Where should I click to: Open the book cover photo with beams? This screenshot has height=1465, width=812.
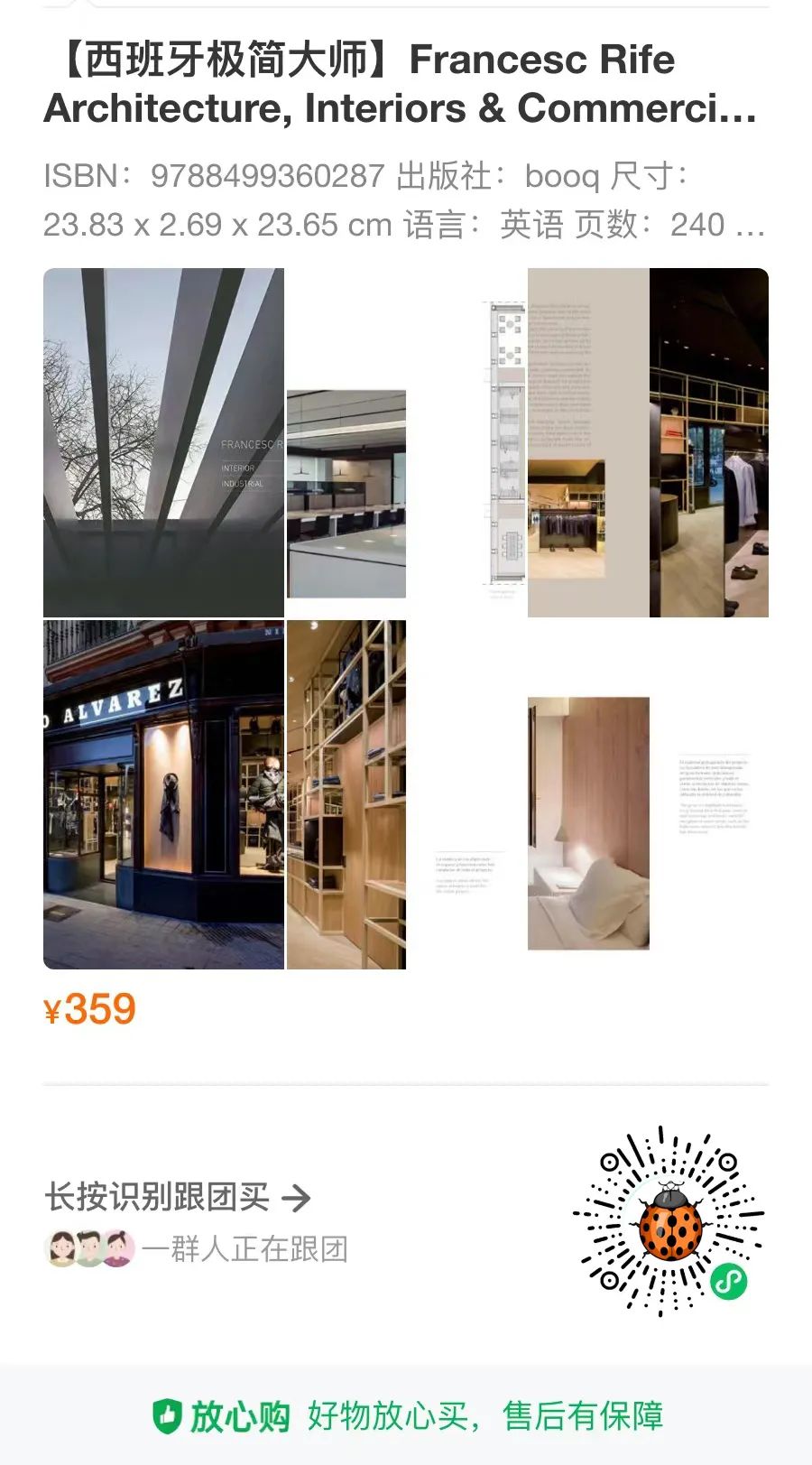coord(162,442)
